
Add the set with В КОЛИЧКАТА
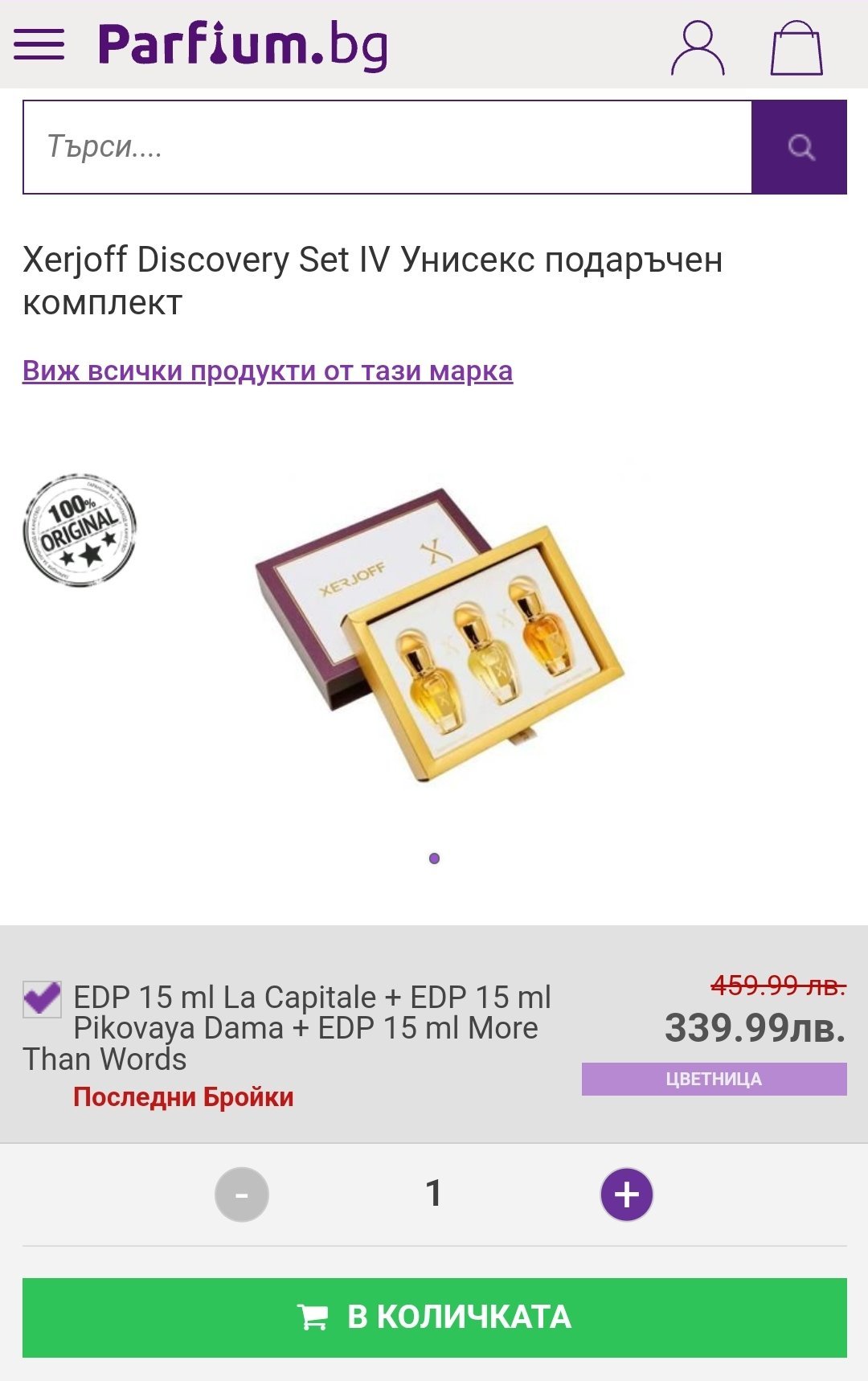(434, 1317)
